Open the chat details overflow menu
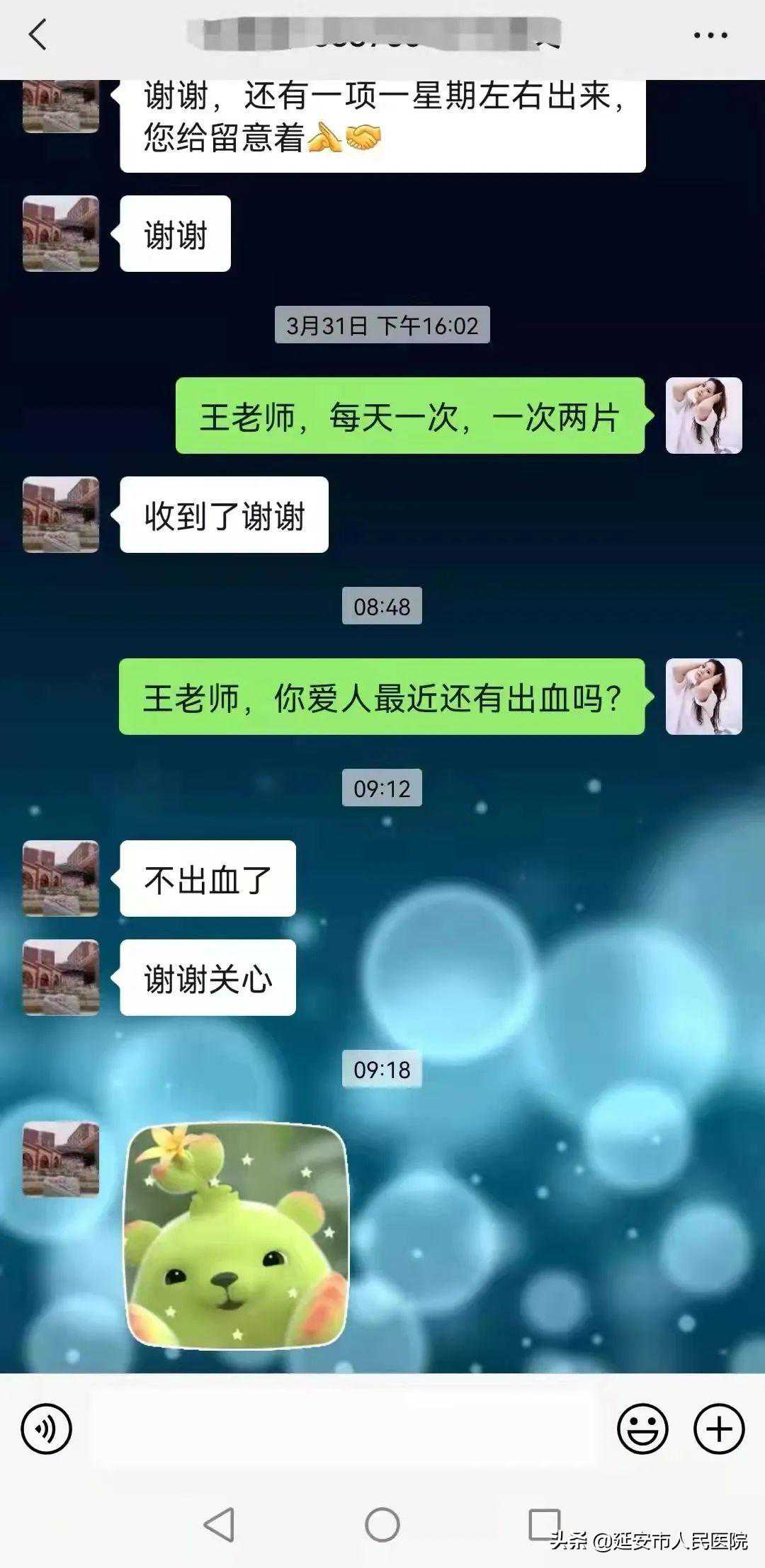The height and width of the screenshot is (1568, 765). [x=710, y=35]
